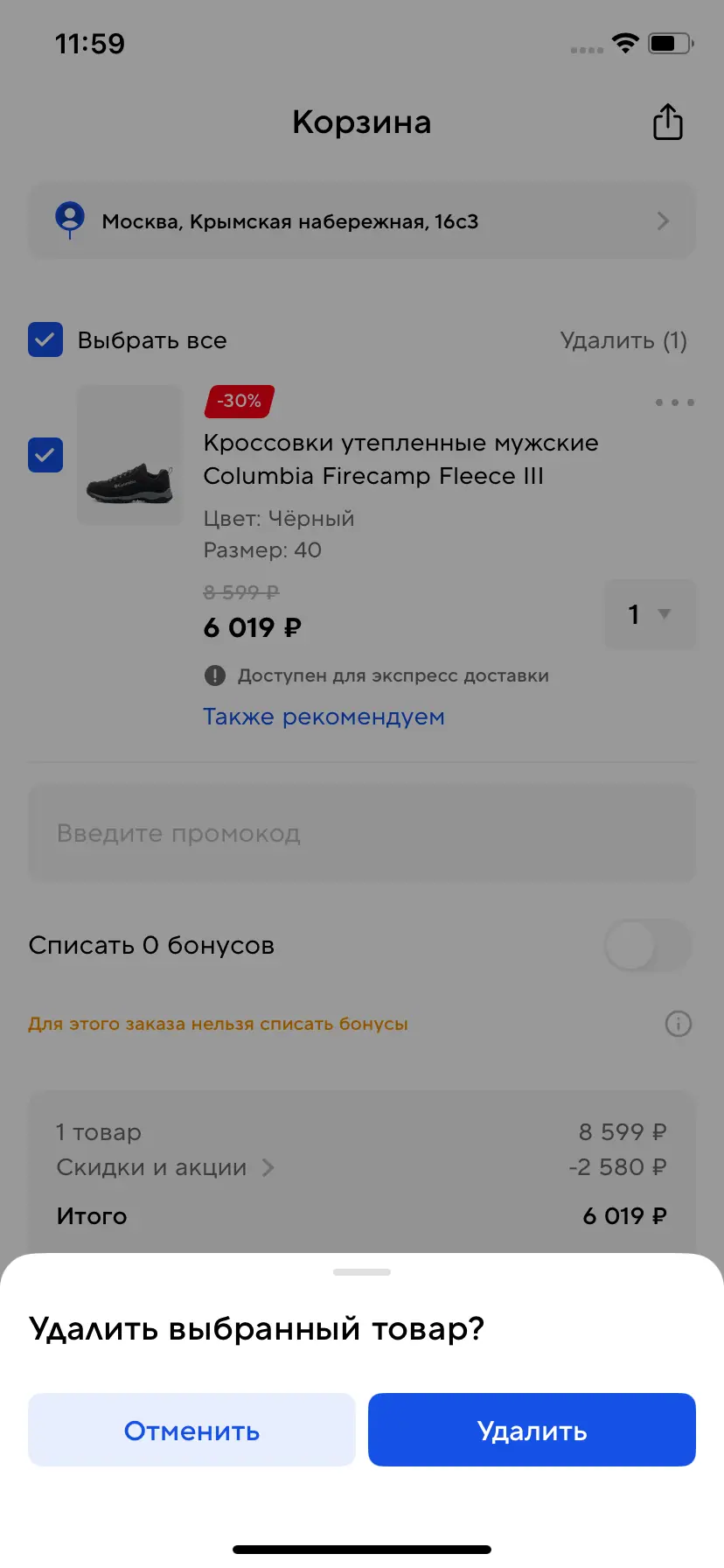
Task: Cancel deletion with Отменить
Action: coord(191,1430)
